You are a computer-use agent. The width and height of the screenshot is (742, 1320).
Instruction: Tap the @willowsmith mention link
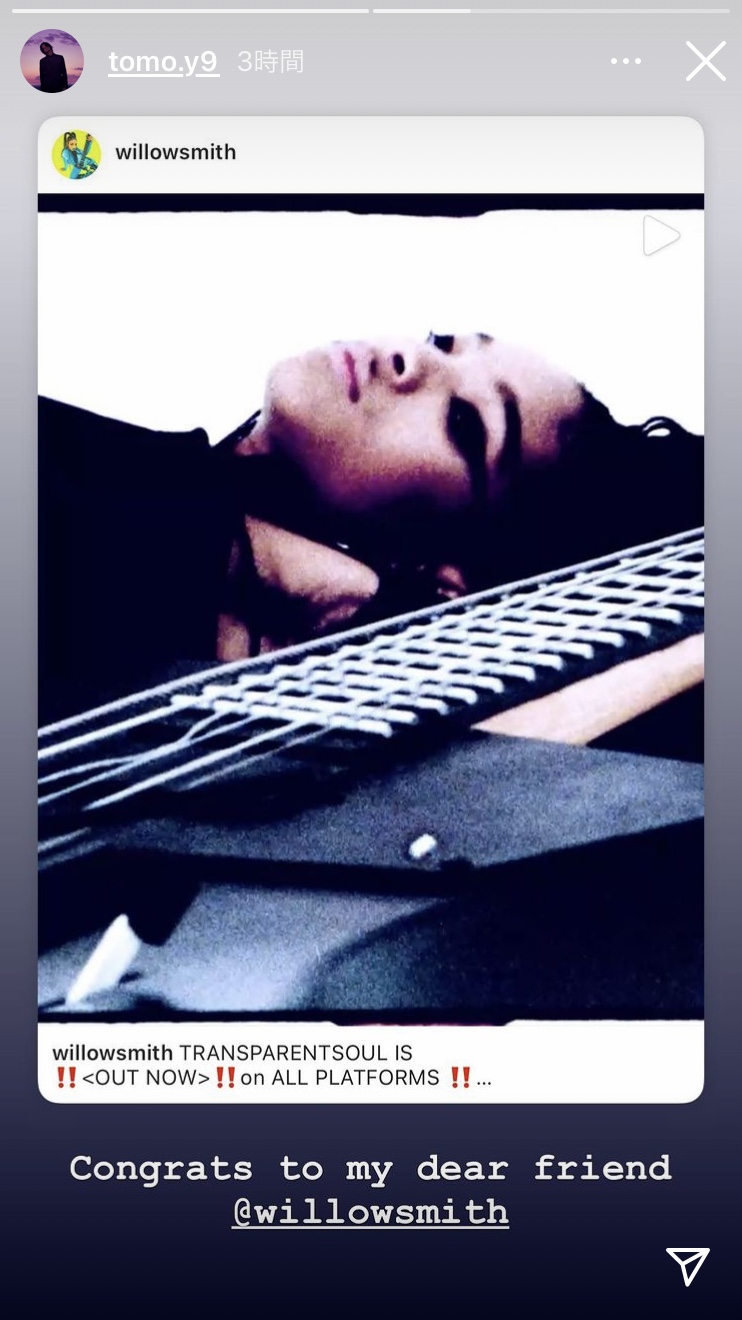tap(370, 1212)
